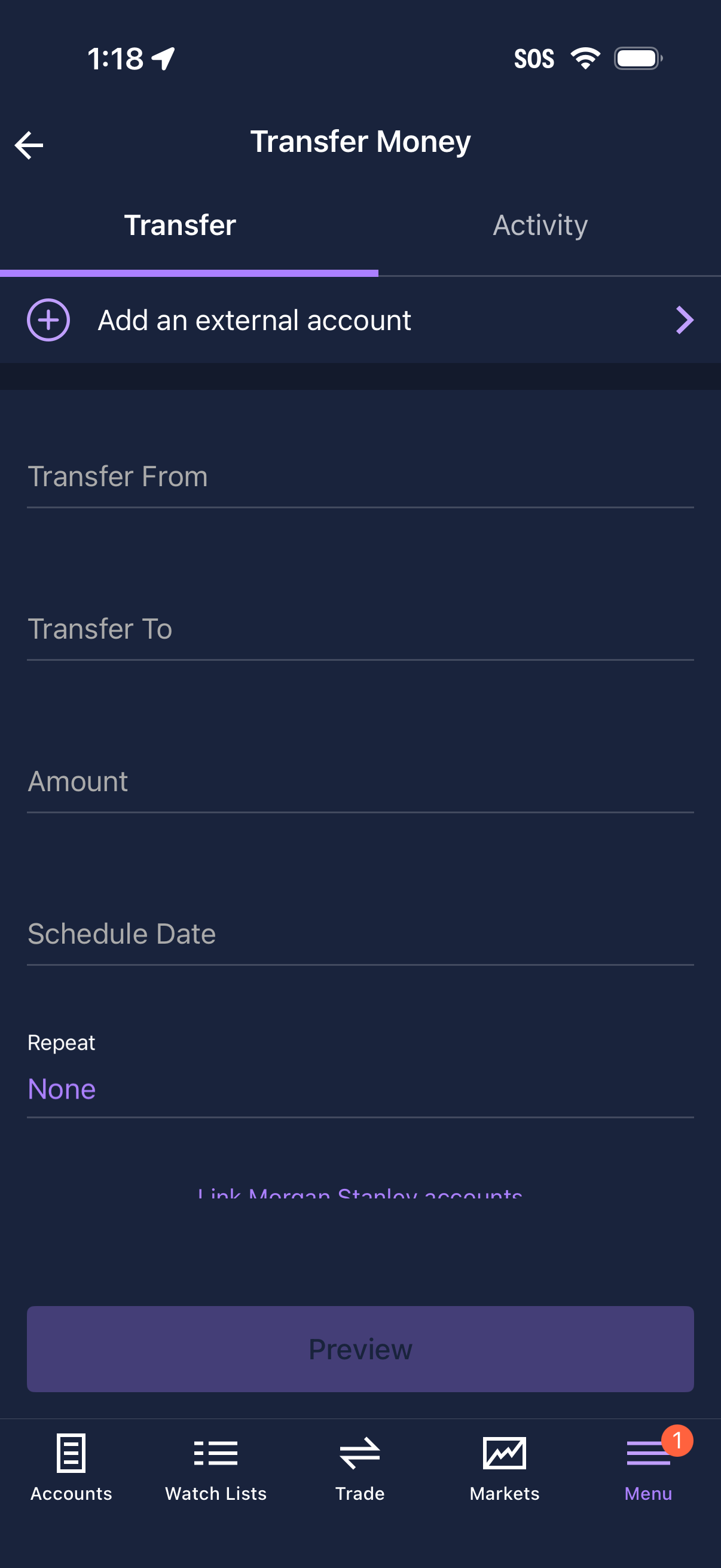This screenshot has height=1568, width=721.
Task: Select the Transfer tab
Action: coord(180,225)
